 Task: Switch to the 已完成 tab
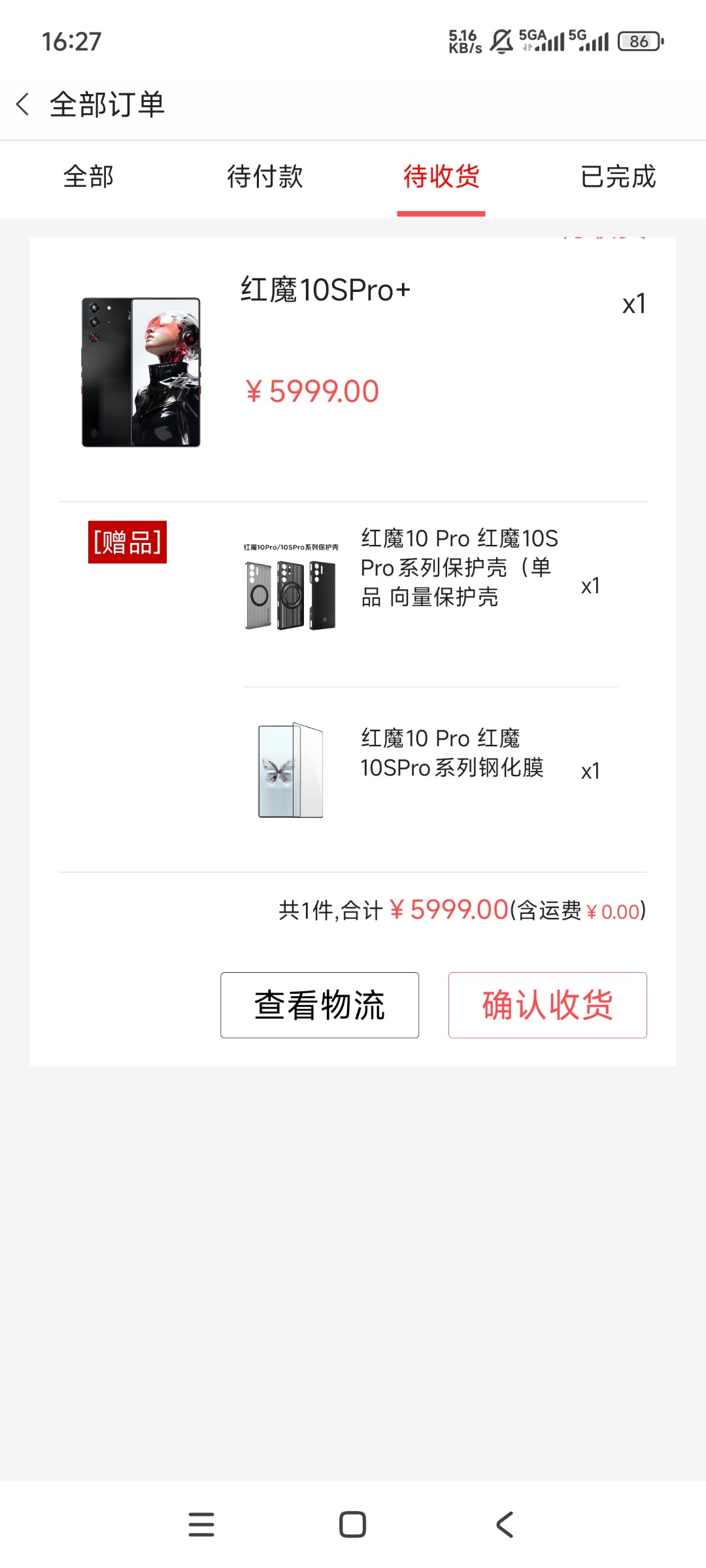[618, 177]
